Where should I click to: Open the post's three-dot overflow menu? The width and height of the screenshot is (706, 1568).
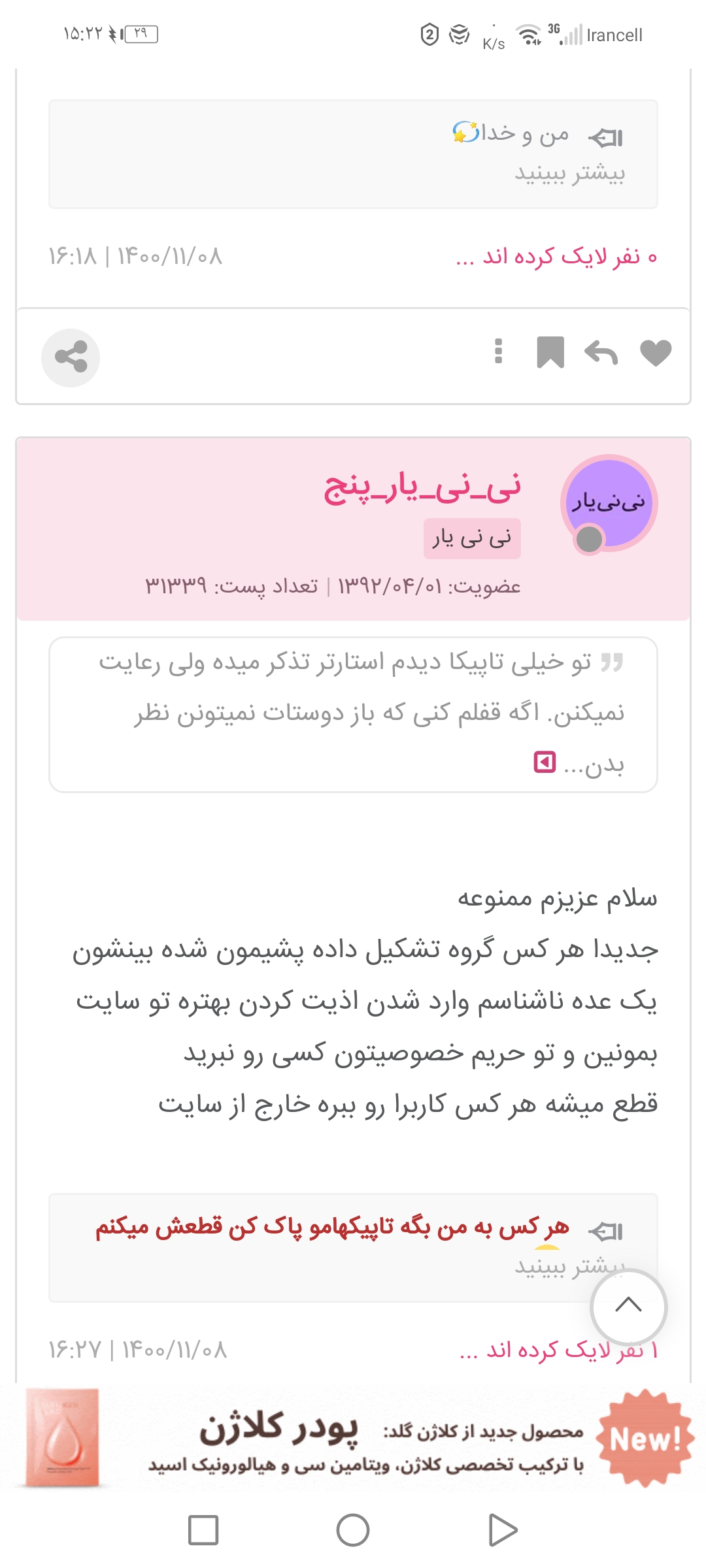(499, 351)
